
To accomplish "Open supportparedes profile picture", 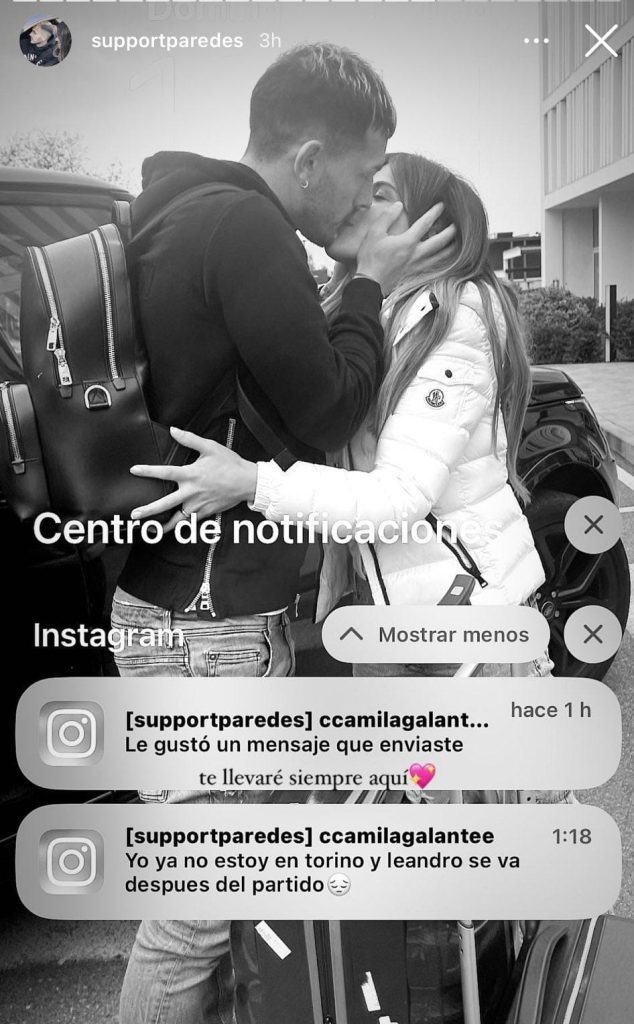I will click(45, 41).
